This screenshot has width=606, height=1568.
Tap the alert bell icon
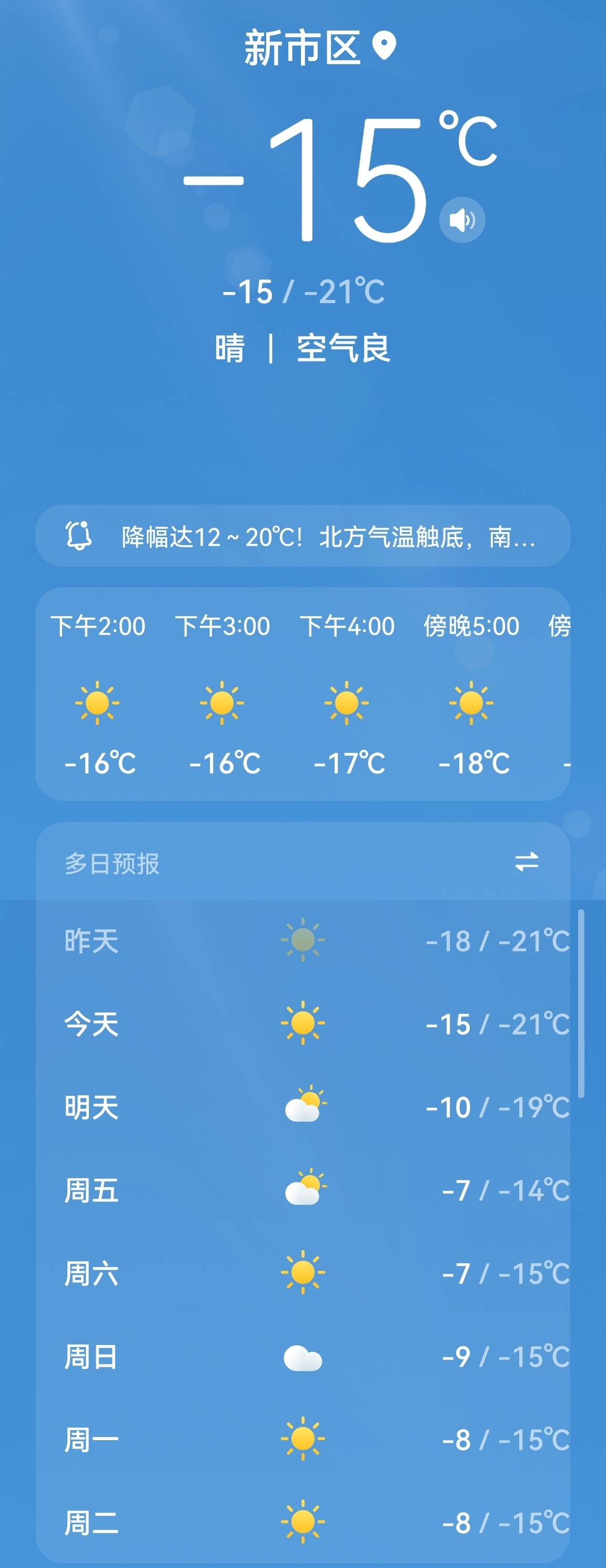[x=80, y=537]
